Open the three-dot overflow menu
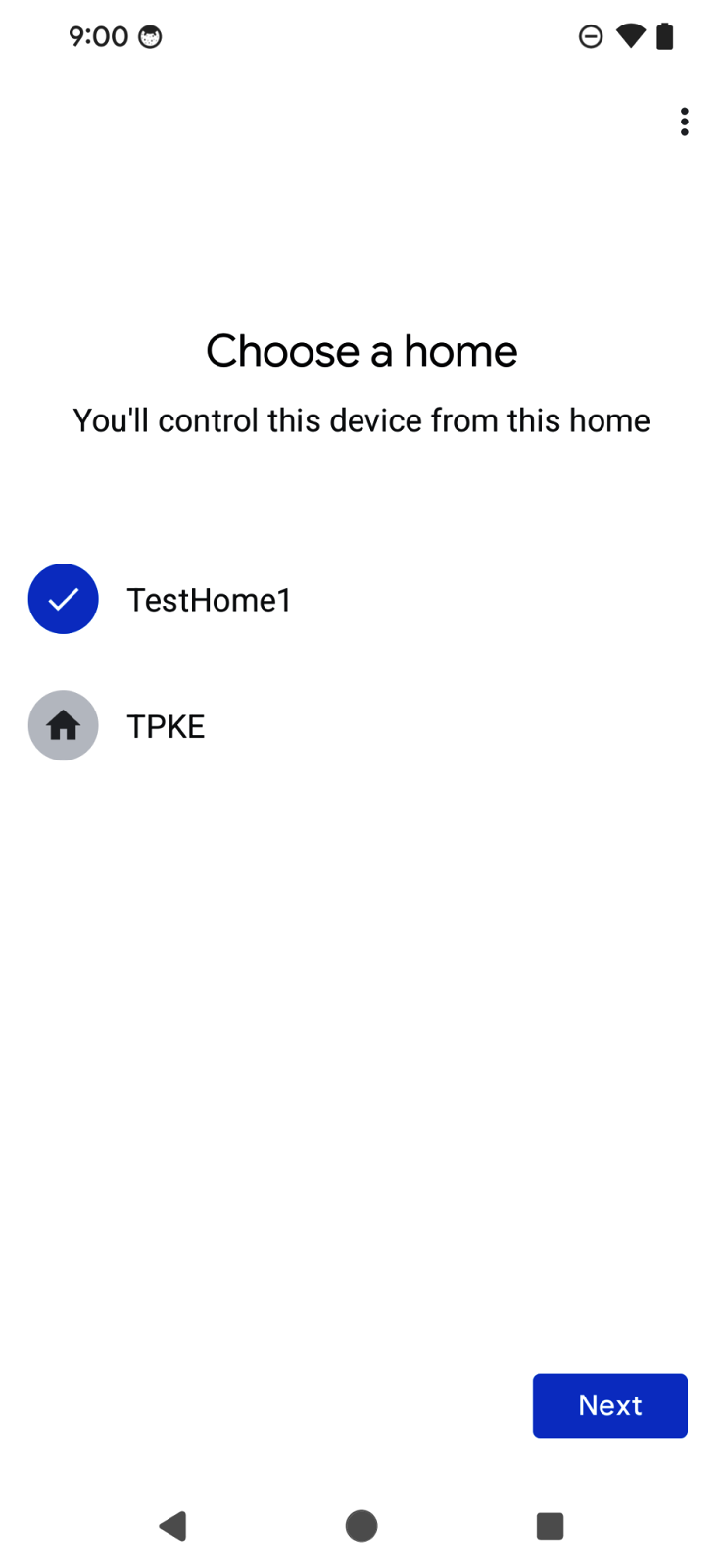Viewport: 723px width, 1568px height. (x=684, y=122)
